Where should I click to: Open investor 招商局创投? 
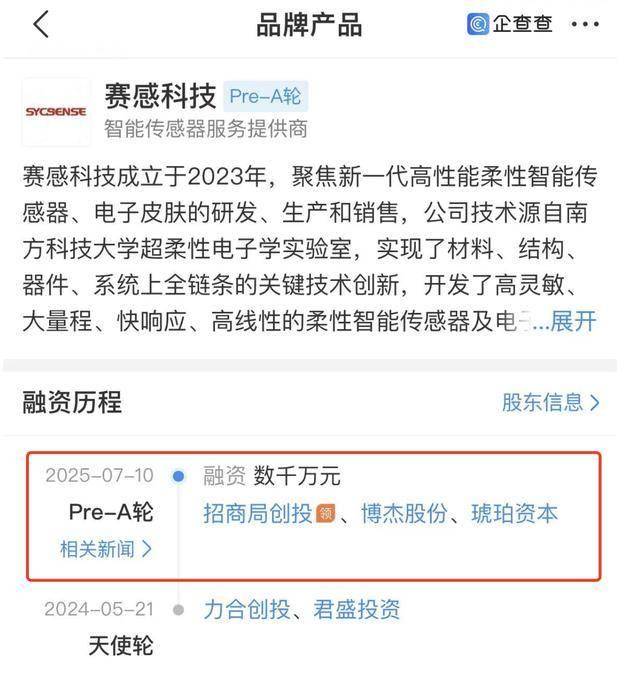[258, 514]
